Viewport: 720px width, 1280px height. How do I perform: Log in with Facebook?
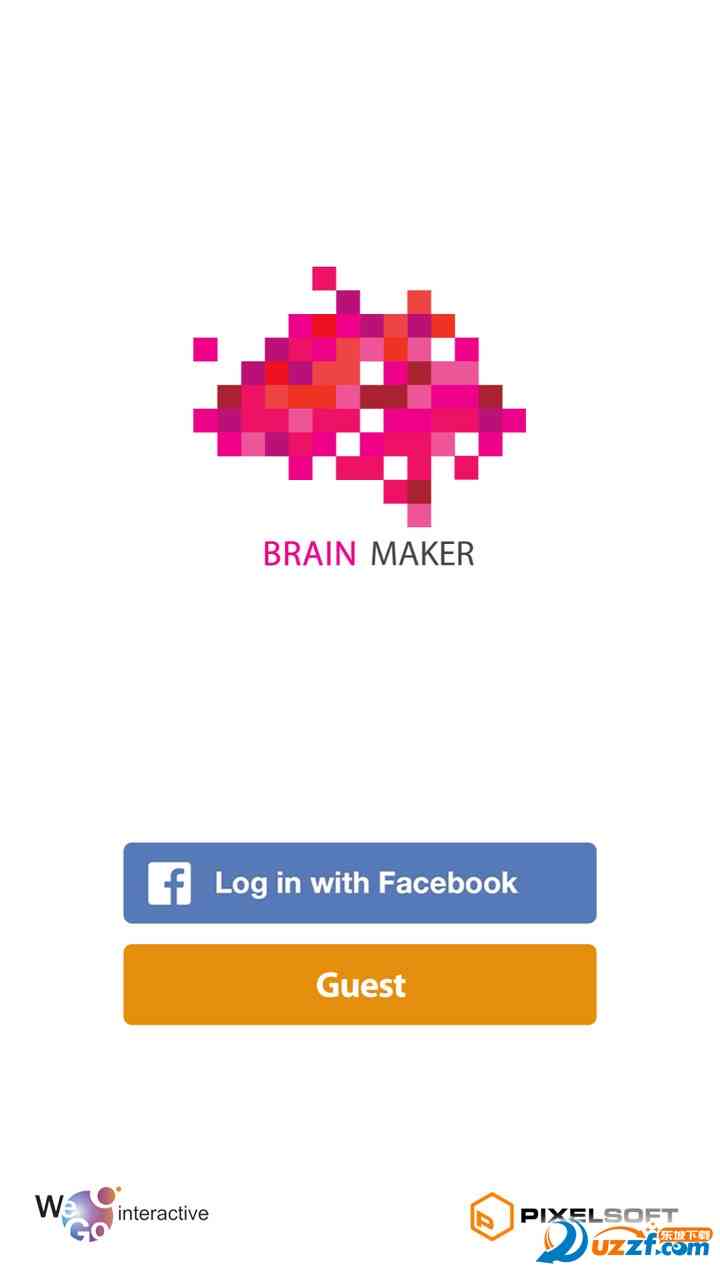[x=360, y=883]
